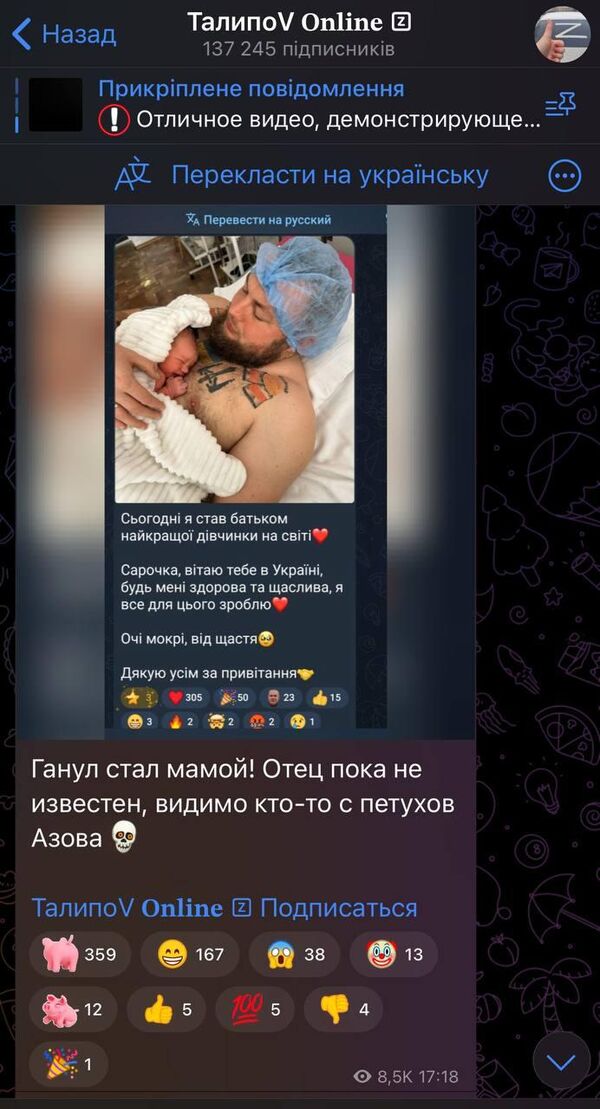This screenshot has width=600, height=1109.
Task: Give the thumbs down reaction
Action: [343, 1010]
